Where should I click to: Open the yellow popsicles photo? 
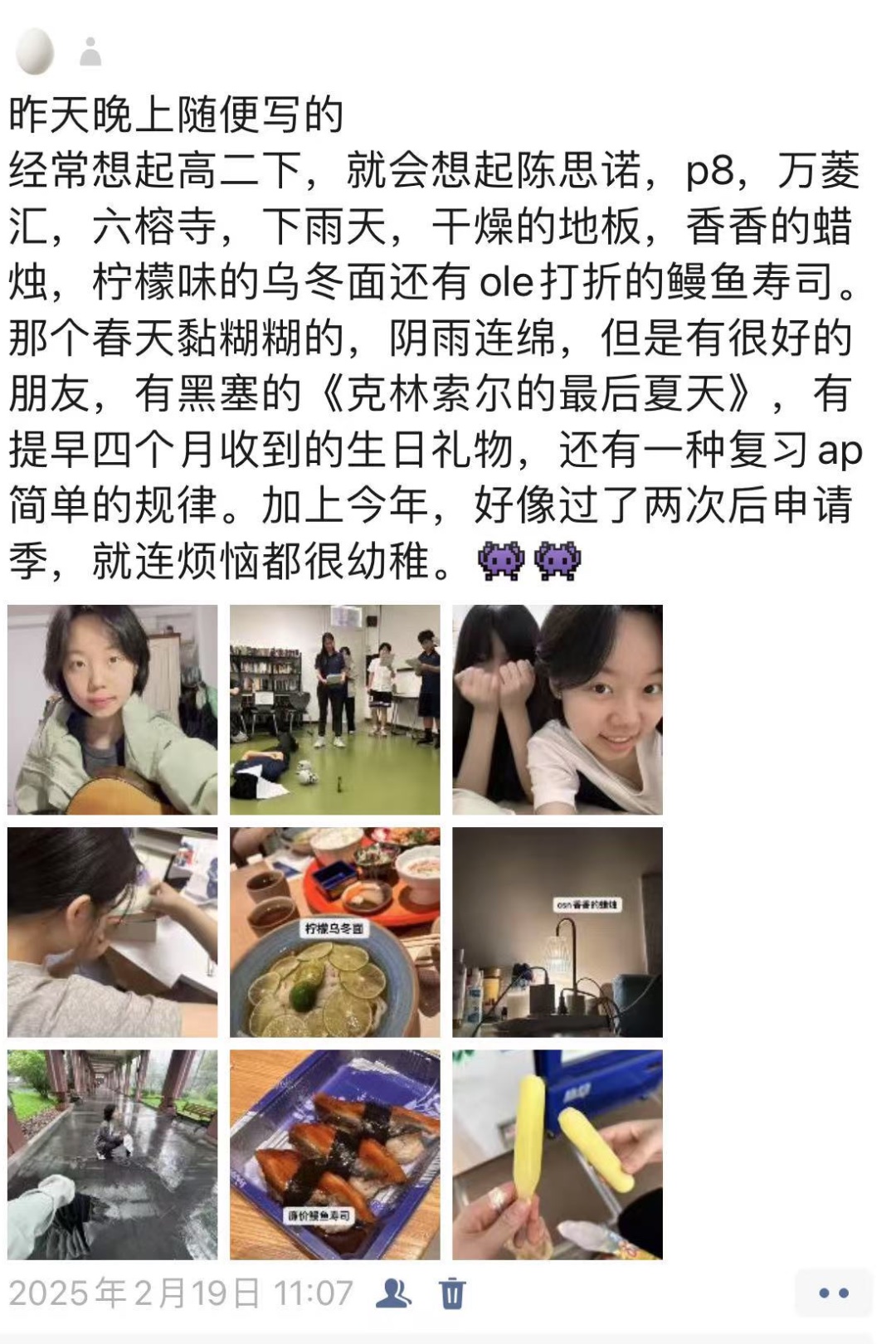pos(558,1154)
